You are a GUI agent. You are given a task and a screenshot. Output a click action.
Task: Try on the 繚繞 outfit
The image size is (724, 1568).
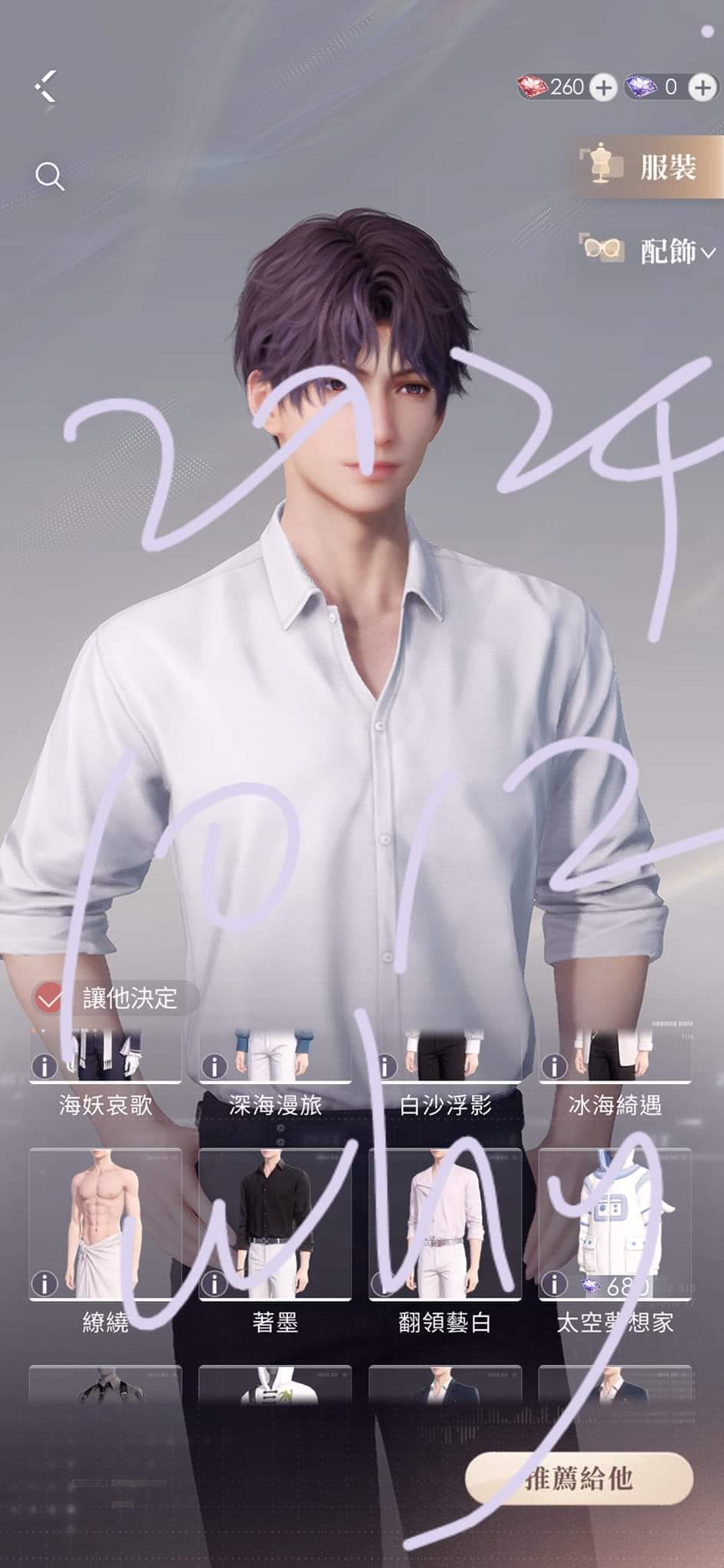(x=106, y=1217)
